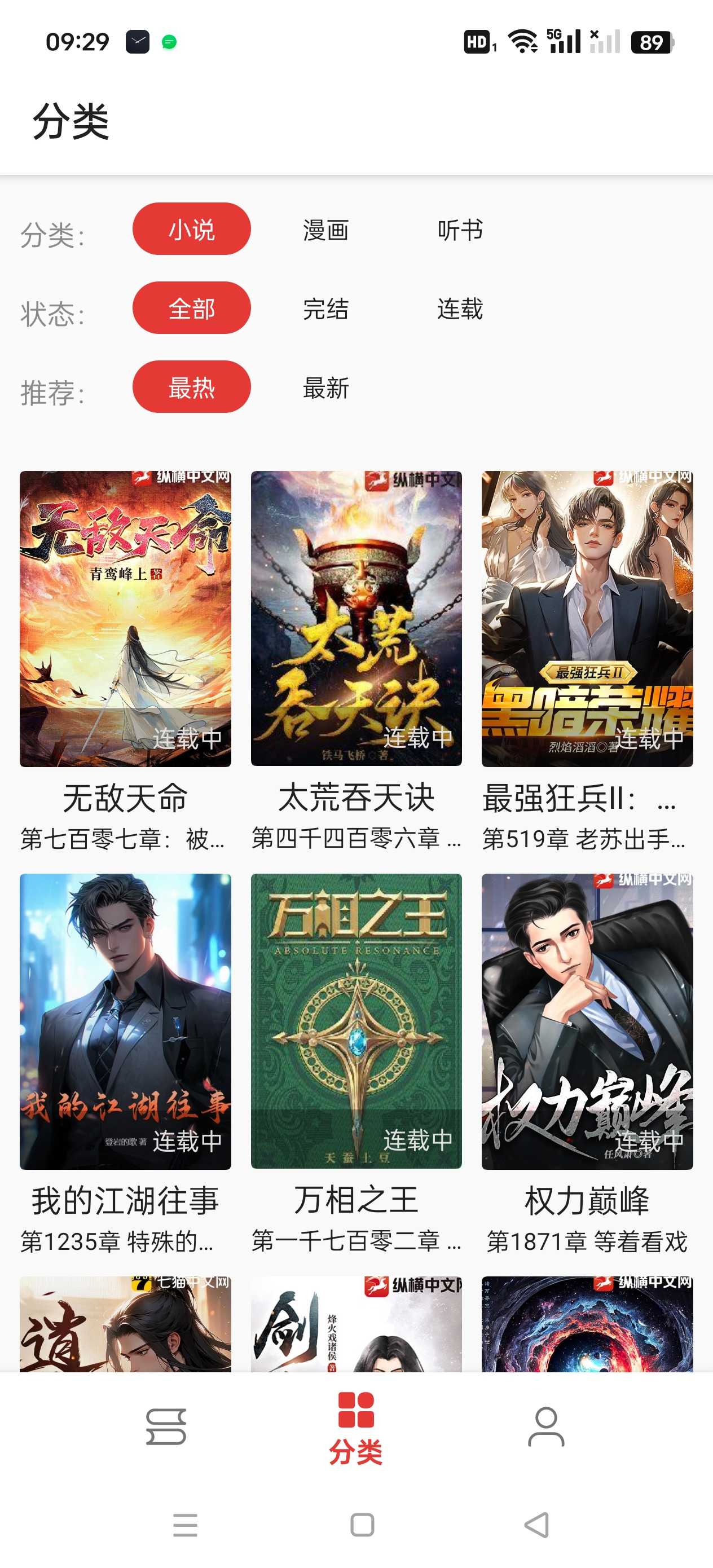Screen dimensions: 713x1568
Task: Open the novel 无敌天命
Action: (x=125, y=618)
